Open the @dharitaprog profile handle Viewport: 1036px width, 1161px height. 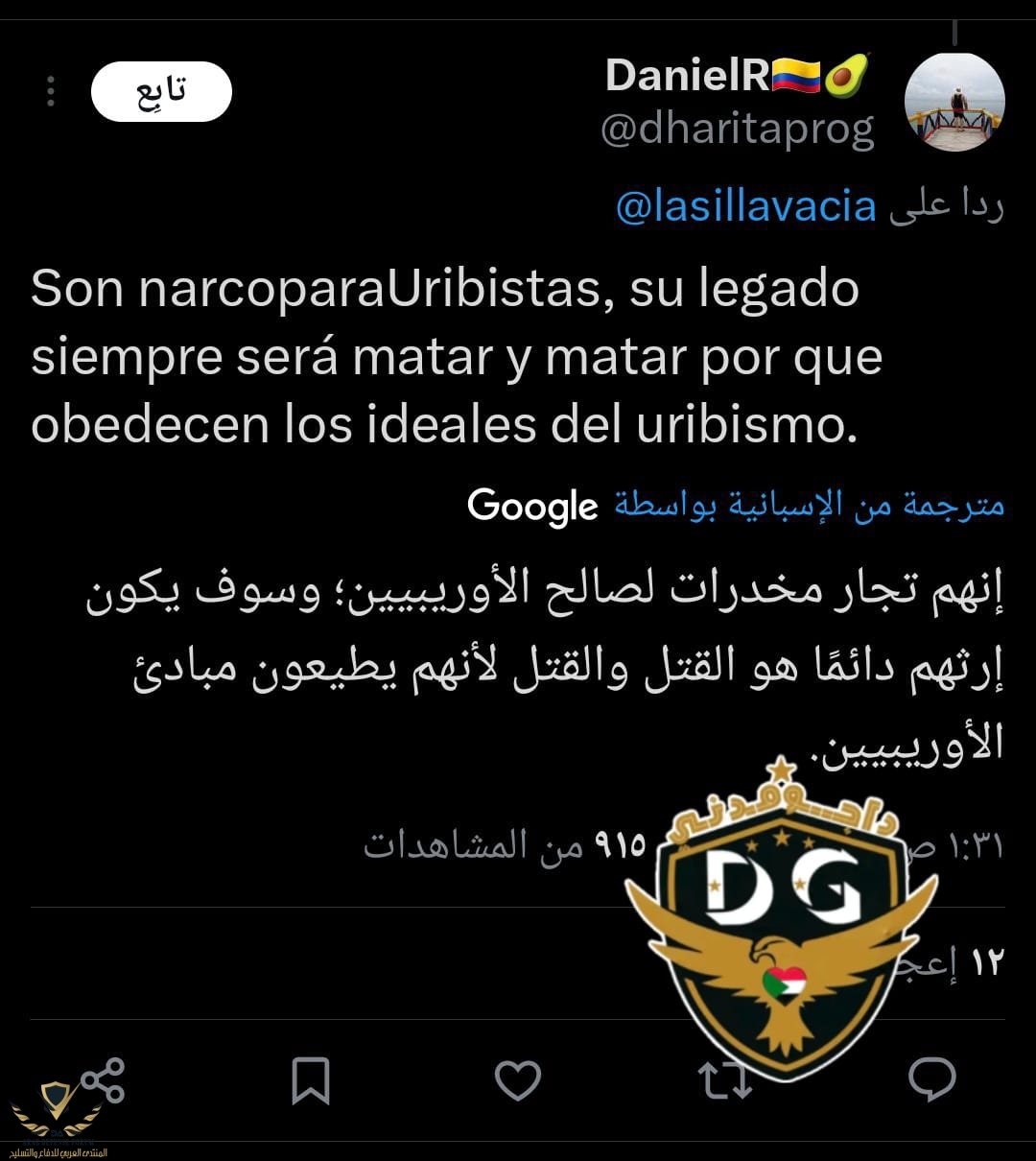point(737,130)
